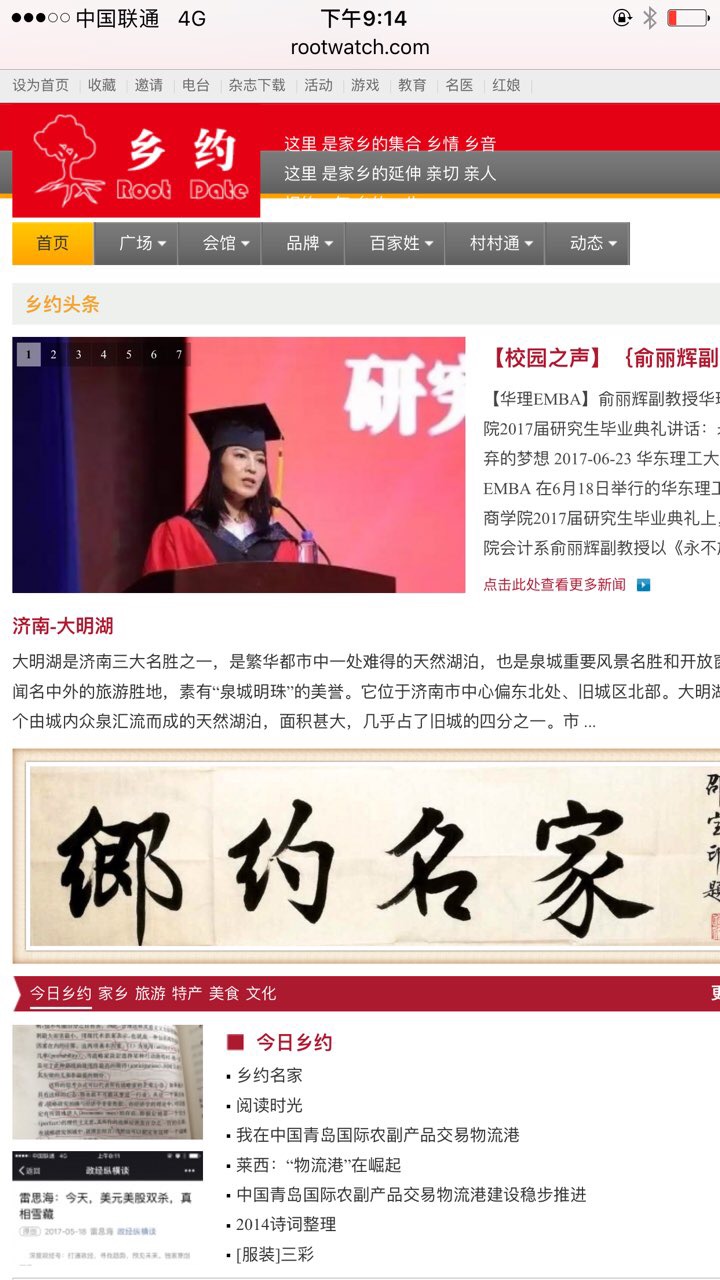The image size is (720, 1280).
Task: Open the graduation speech slideshow image
Action: click(x=240, y=480)
